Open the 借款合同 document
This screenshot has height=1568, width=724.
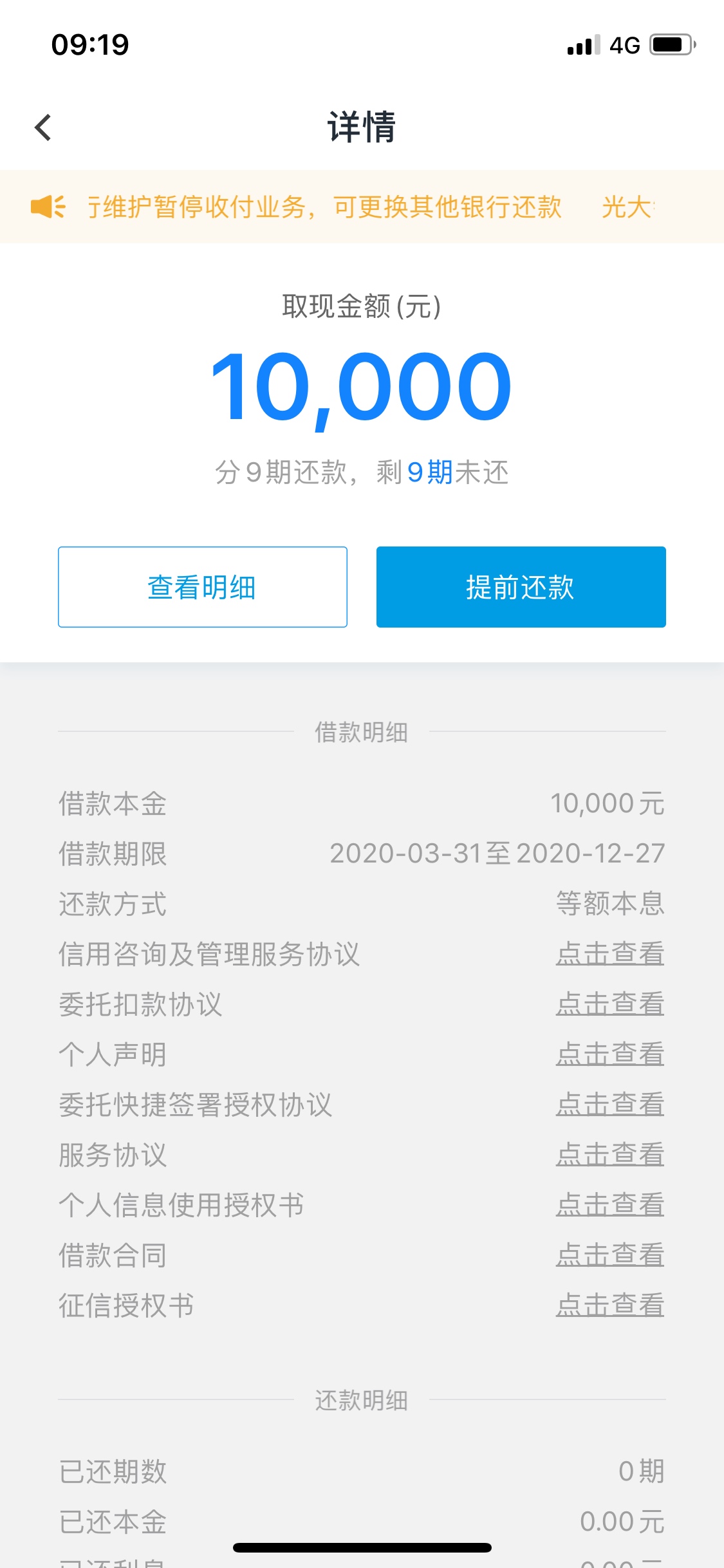(x=610, y=1255)
